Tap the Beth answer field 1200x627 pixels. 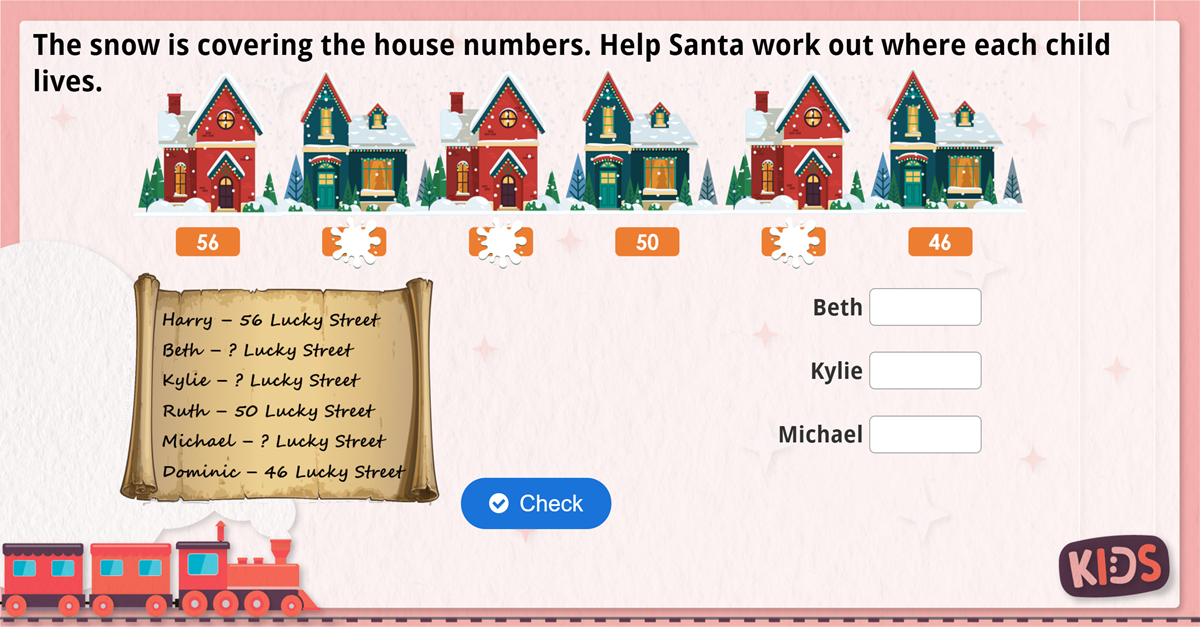click(x=925, y=307)
